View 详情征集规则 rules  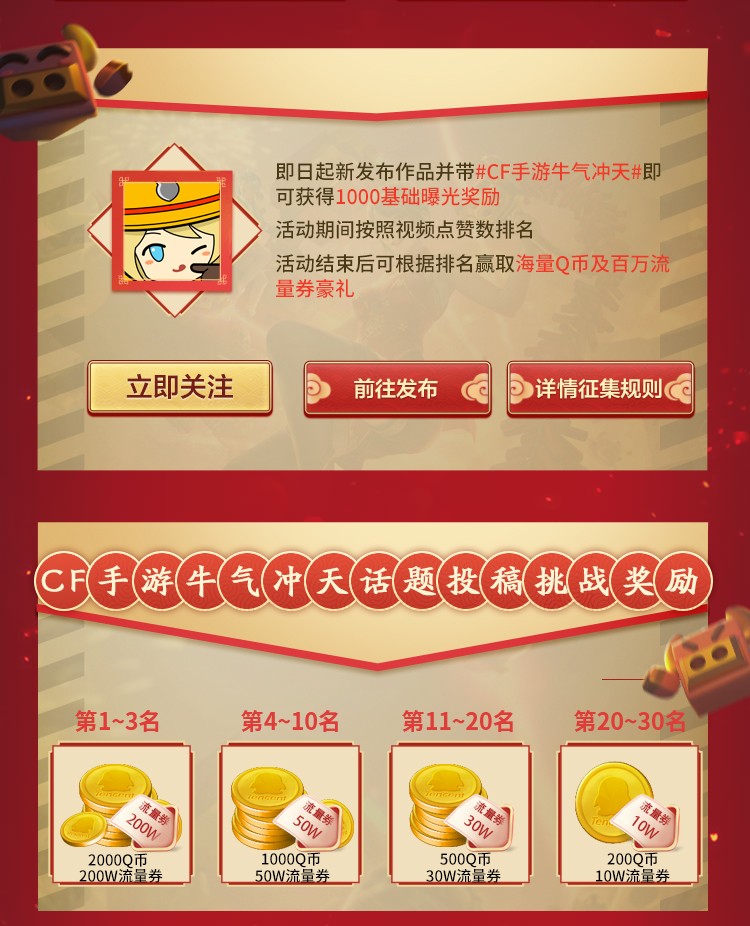click(599, 389)
